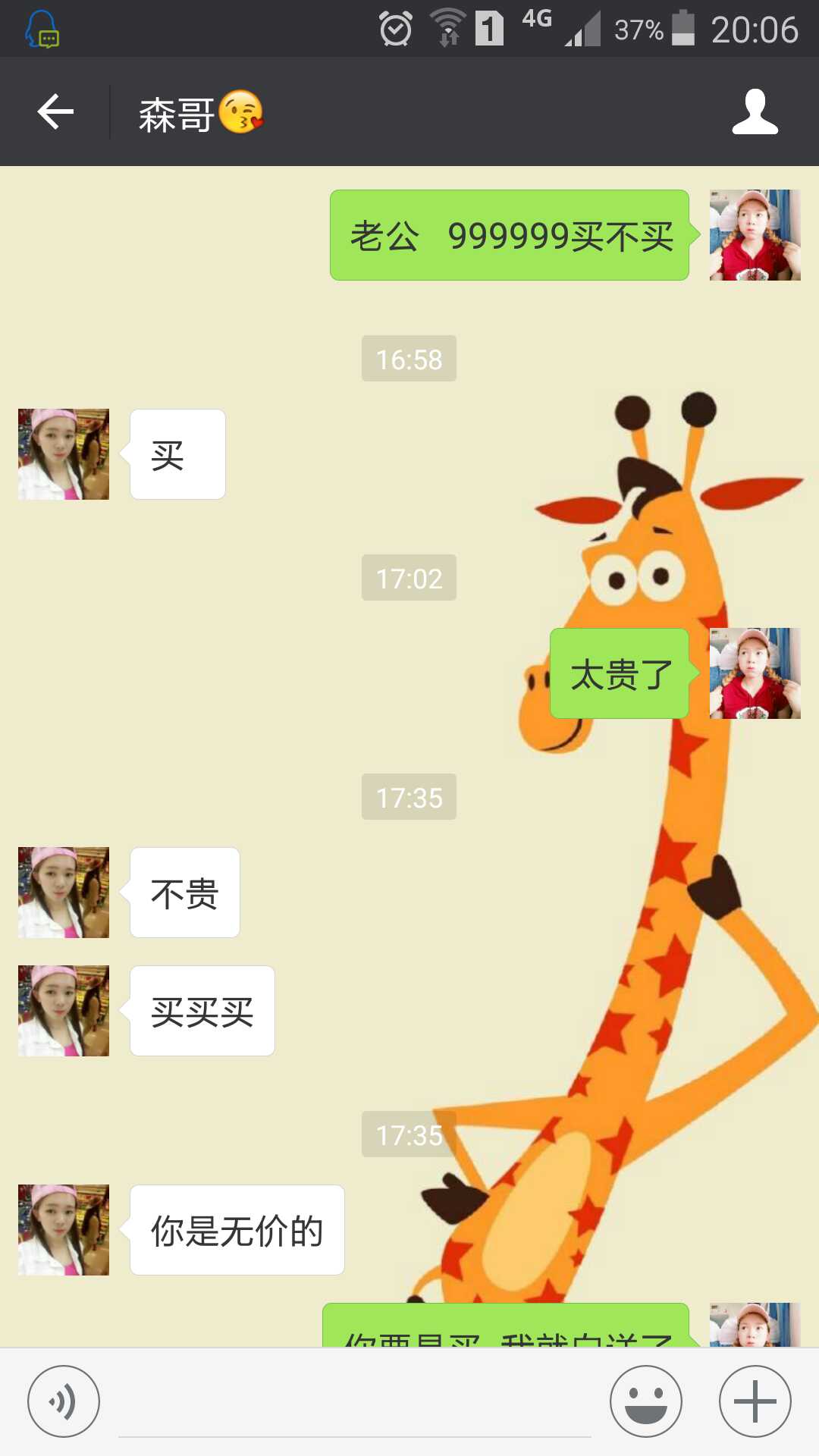The height and width of the screenshot is (1456, 819).
Task: Open my avatar beside the 太贵了 message
Action: coord(755,673)
